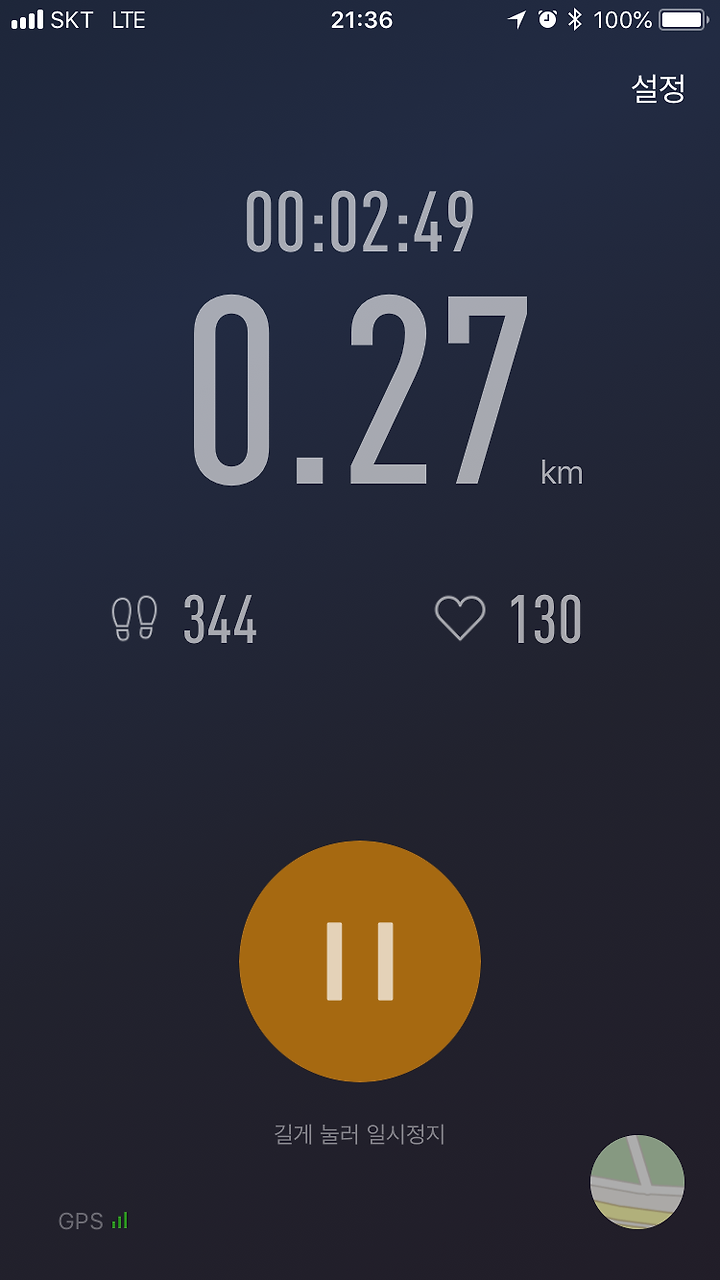
Task: Tap the orange pause button
Action: [x=360, y=961]
